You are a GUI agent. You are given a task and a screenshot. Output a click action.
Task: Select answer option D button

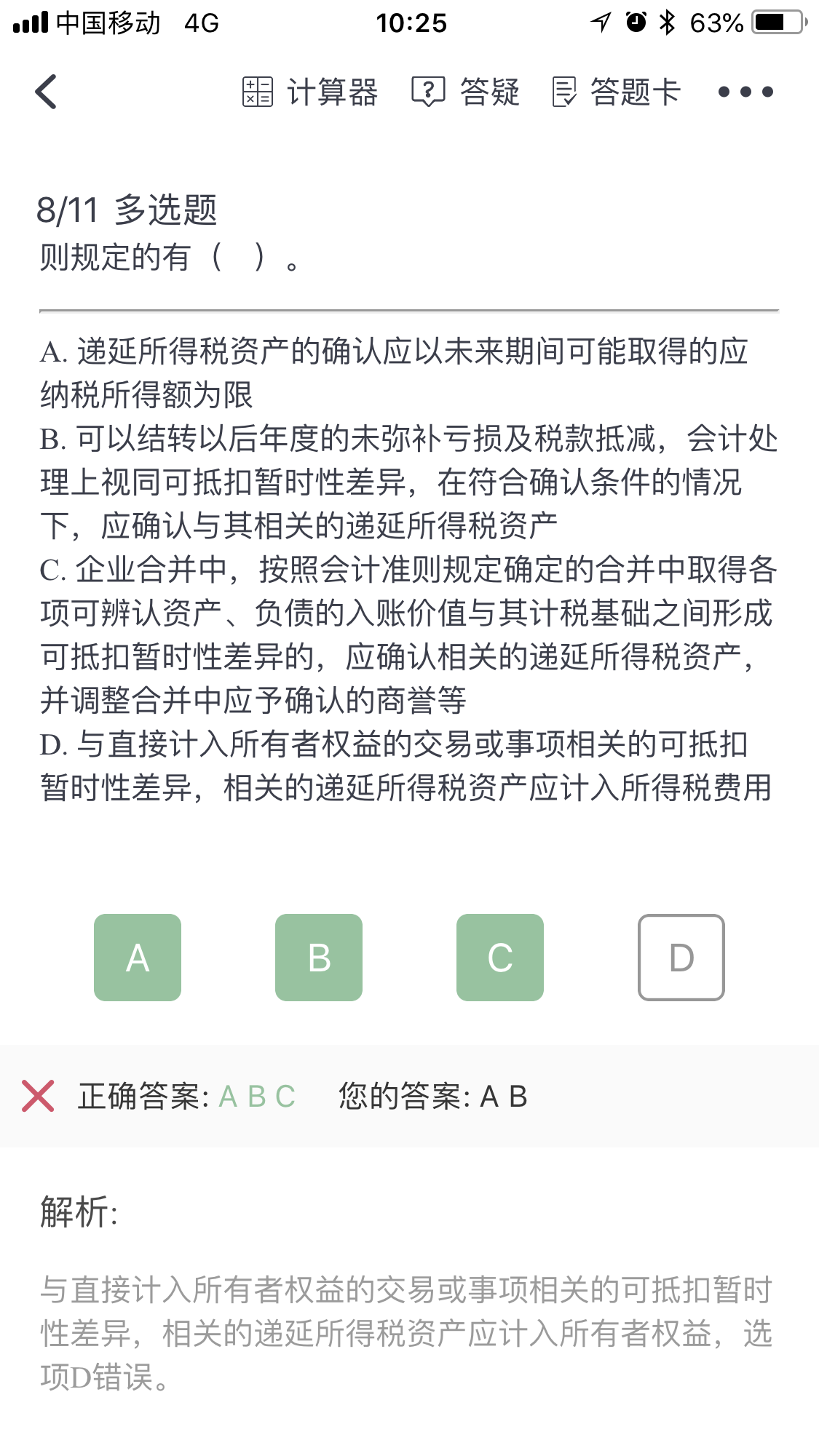pyautogui.click(x=681, y=958)
